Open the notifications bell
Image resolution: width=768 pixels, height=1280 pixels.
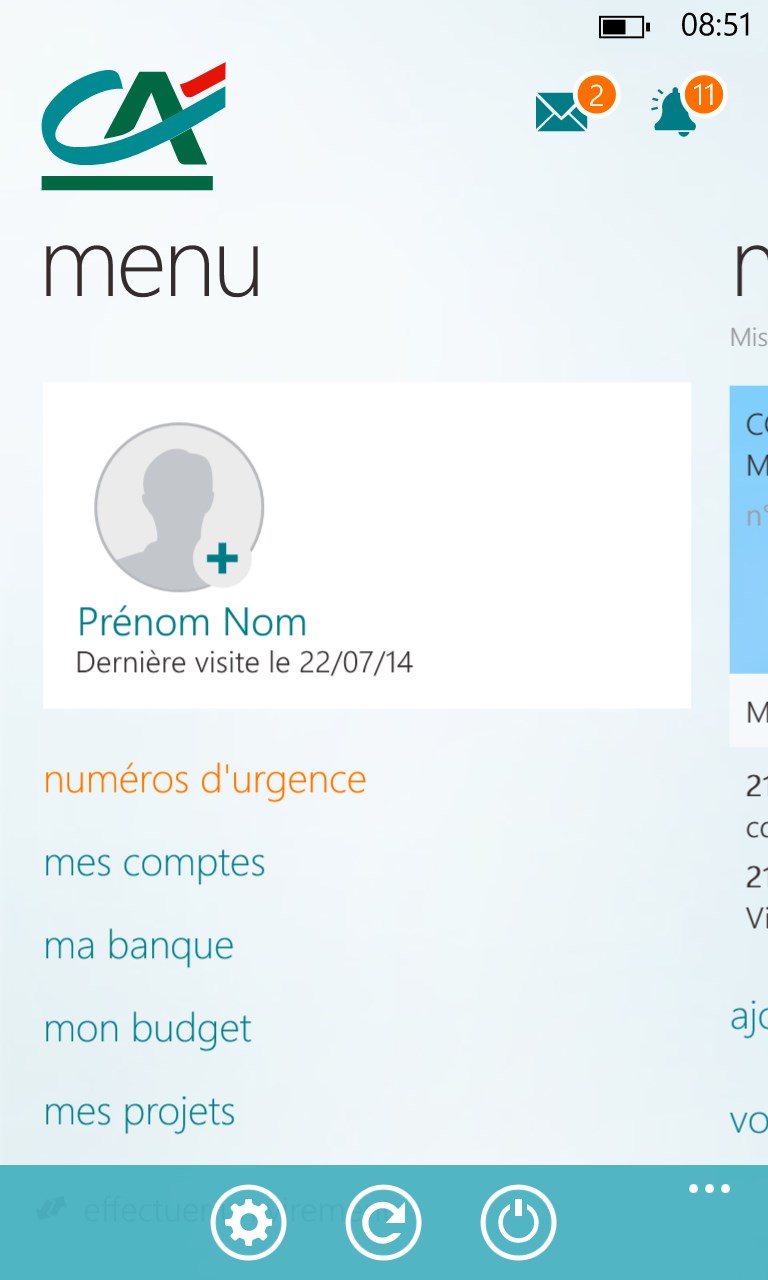click(675, 111)
